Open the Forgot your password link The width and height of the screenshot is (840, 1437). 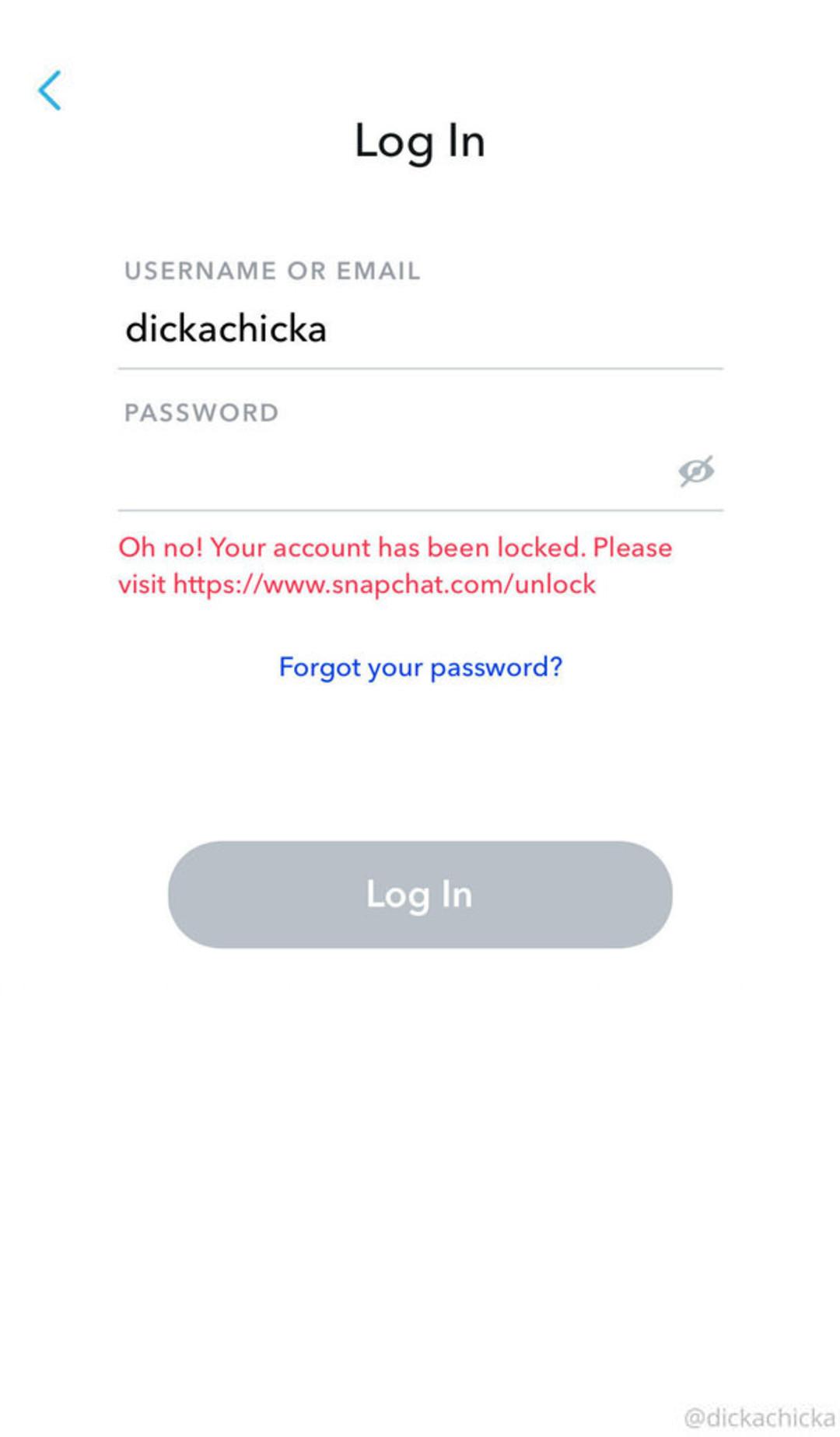(x=420, y=668)
